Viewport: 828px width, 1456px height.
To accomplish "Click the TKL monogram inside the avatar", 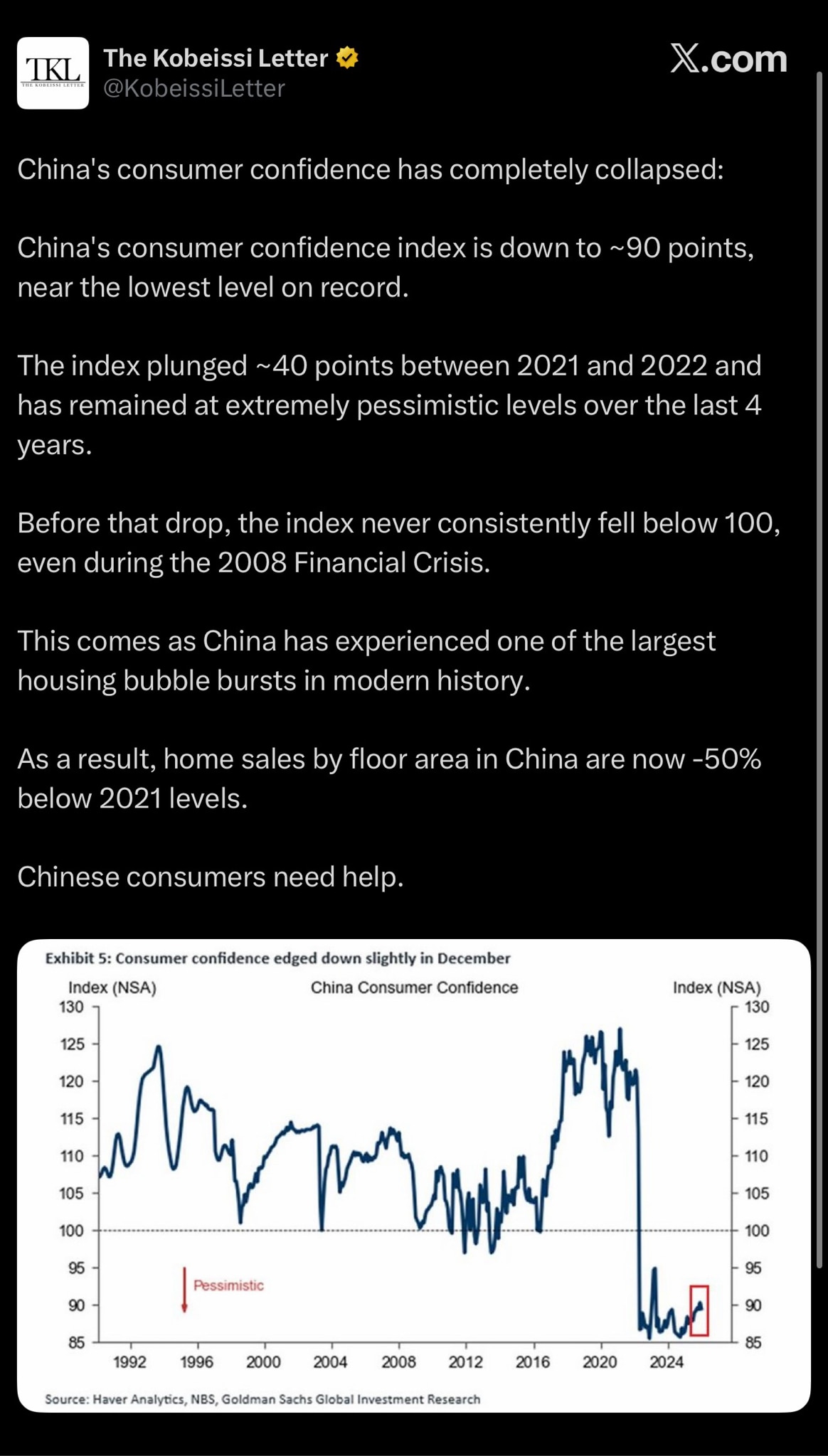I will [53, 70].
